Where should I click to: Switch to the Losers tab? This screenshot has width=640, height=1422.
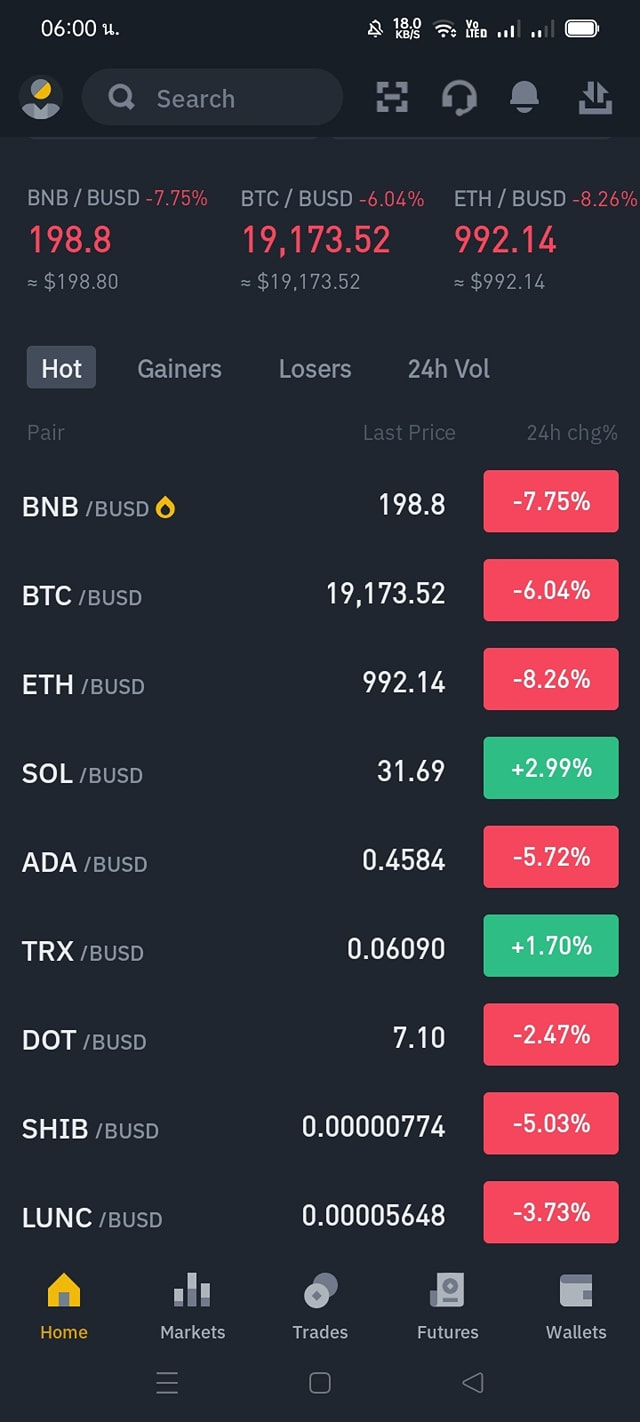[315, 369]
